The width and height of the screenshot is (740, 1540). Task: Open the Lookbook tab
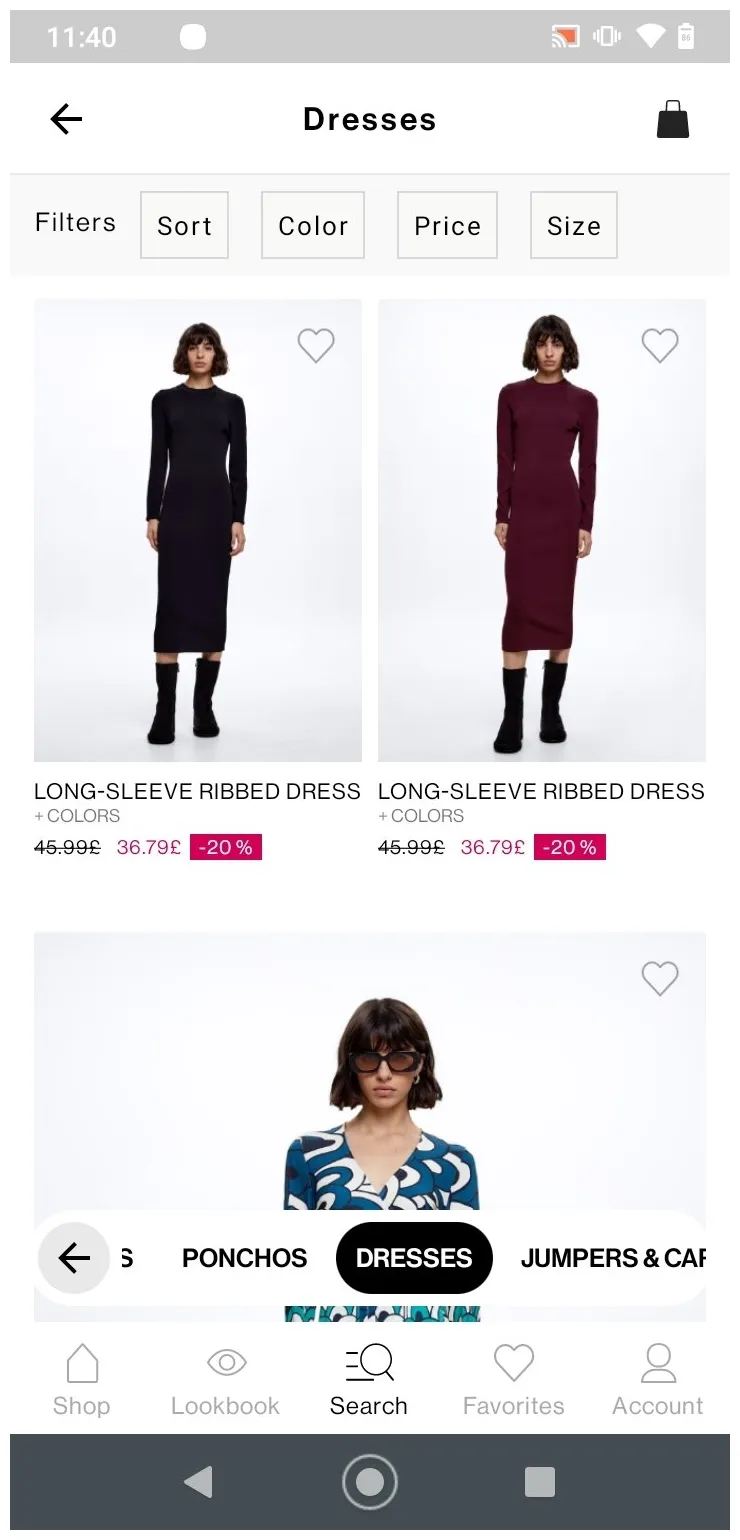coord(225,1380)
